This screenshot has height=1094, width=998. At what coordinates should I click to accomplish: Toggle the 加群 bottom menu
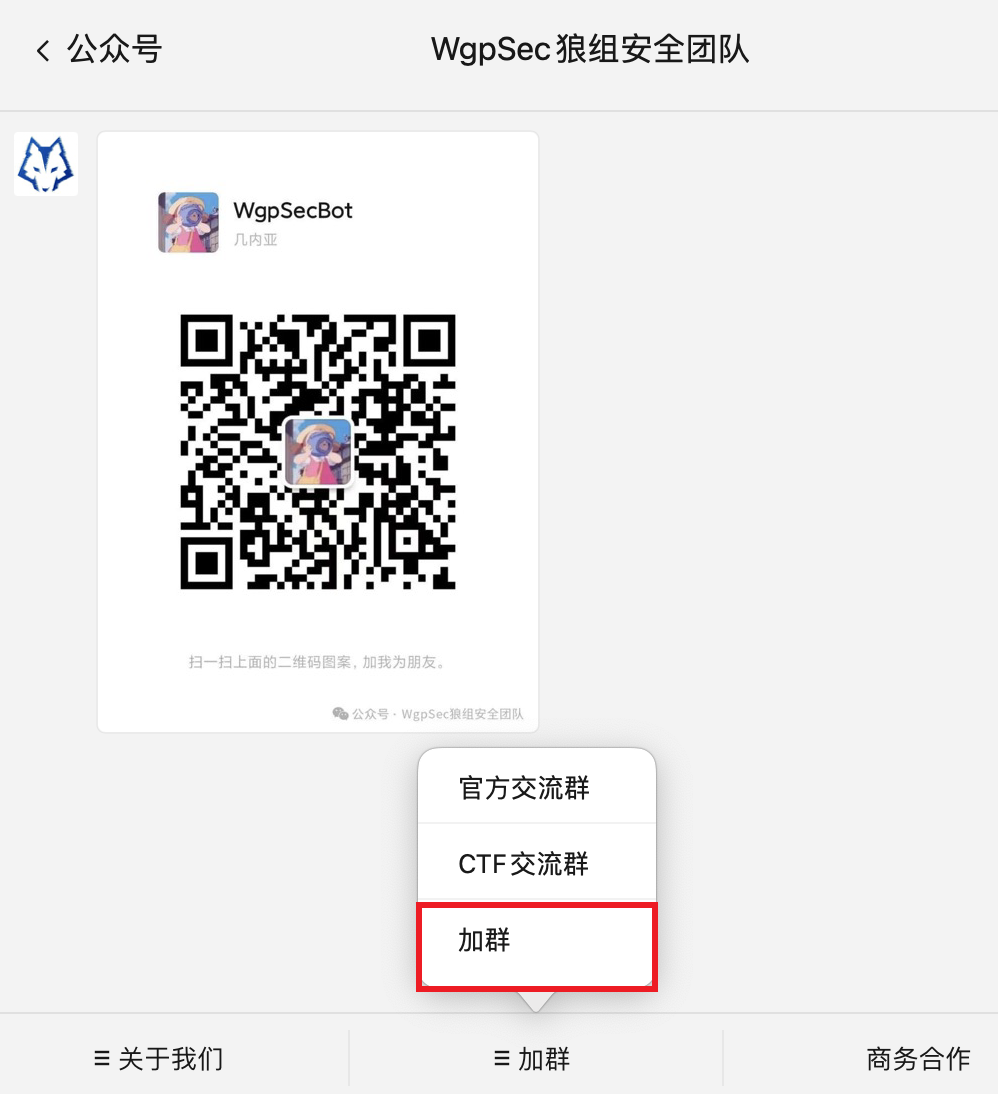pos(533,1058)
